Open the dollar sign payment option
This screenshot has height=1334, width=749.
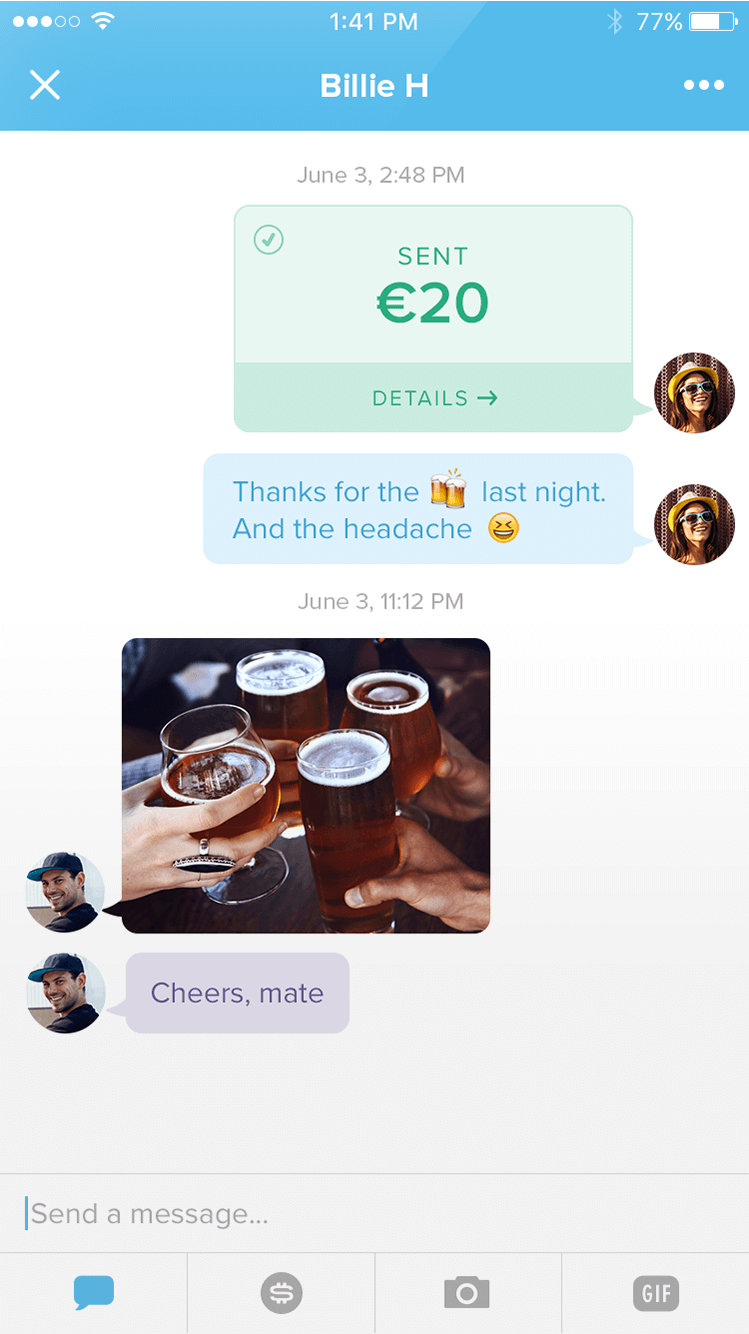pyautogui.click(x=281, y=1293)
